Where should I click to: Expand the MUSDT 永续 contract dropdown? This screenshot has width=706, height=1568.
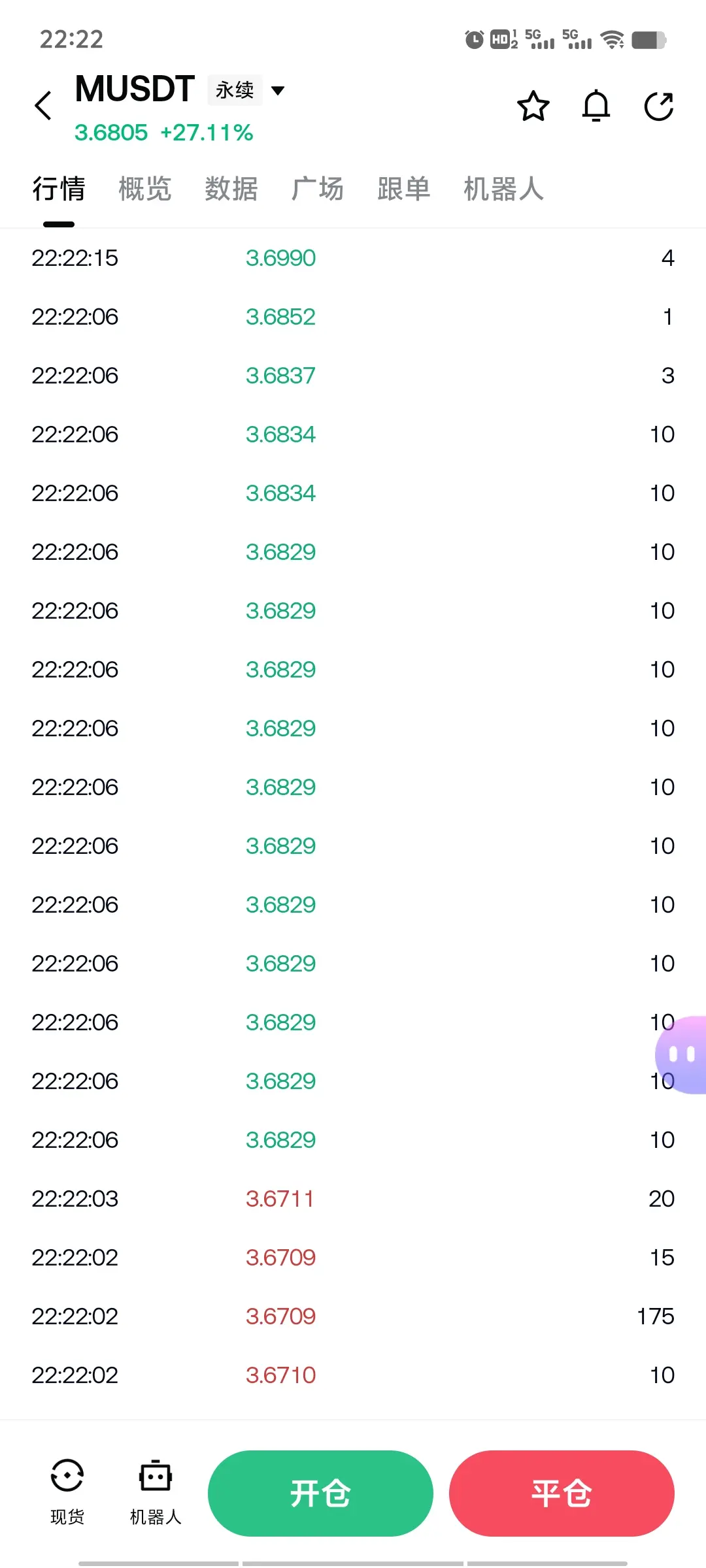point(277,90)
